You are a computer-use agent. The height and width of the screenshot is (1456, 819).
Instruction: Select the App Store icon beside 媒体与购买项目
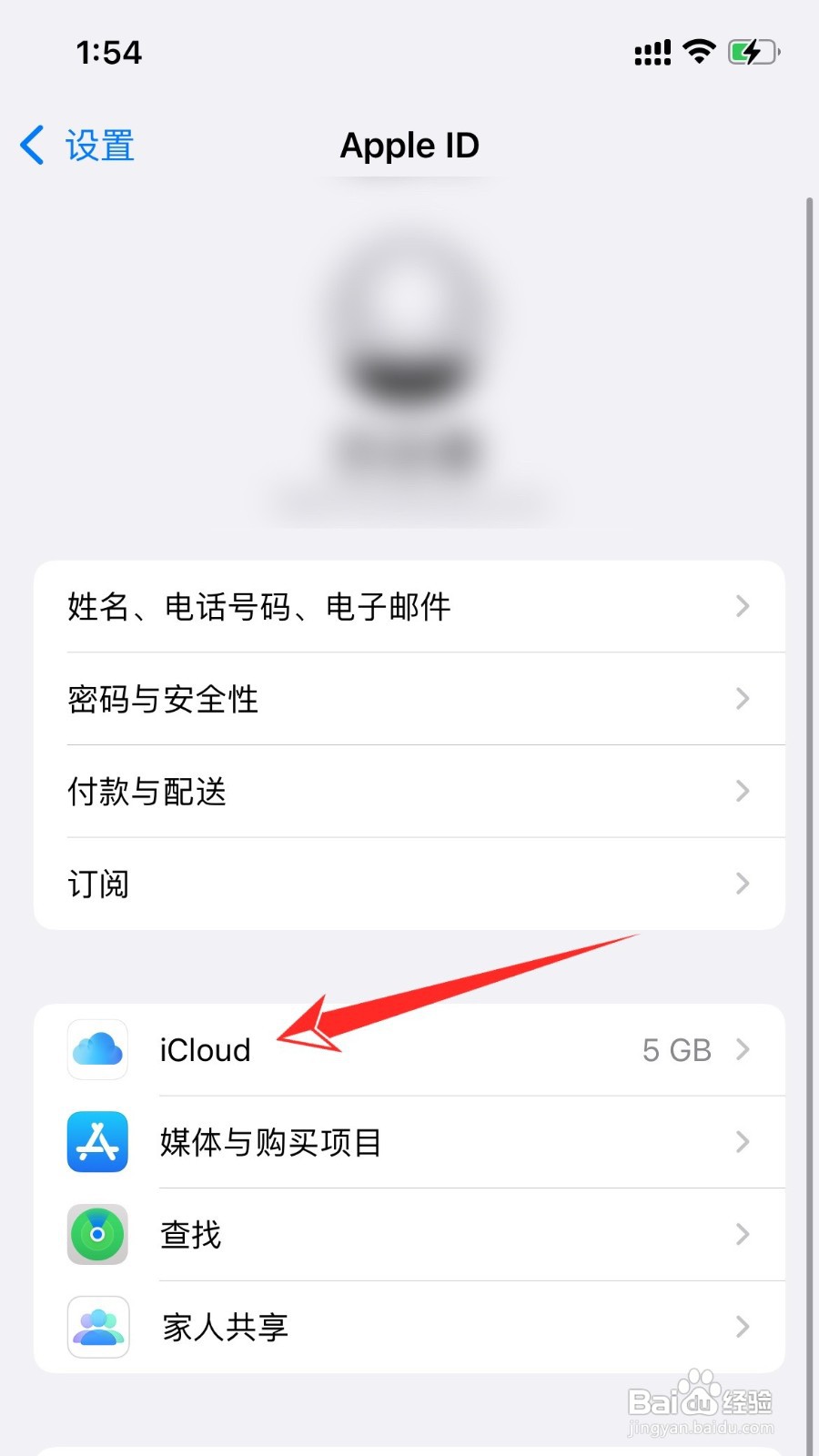tap(97, 1143)
